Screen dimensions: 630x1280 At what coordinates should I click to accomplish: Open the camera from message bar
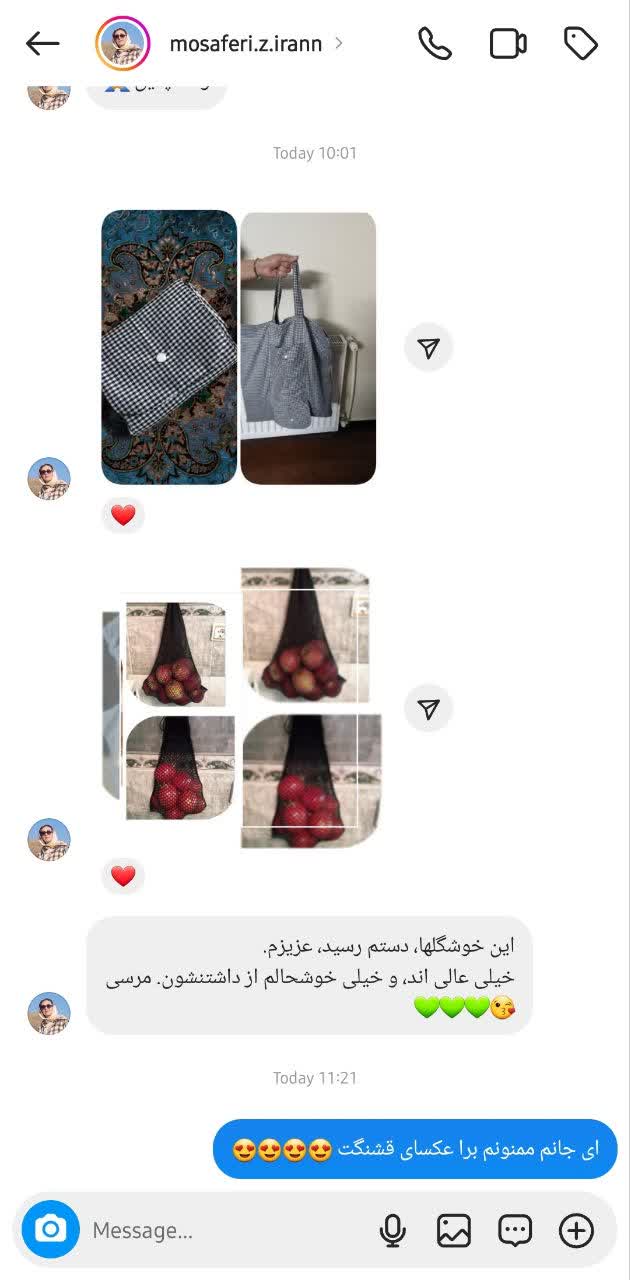point(50,1229)
